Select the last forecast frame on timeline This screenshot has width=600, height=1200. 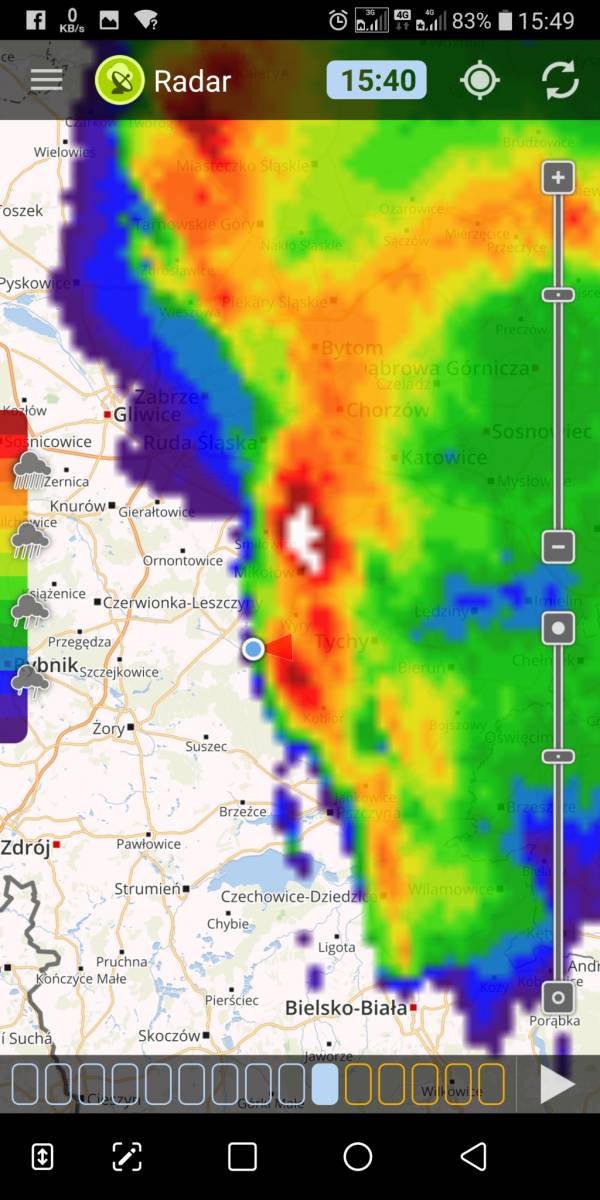coord(491,1084)
